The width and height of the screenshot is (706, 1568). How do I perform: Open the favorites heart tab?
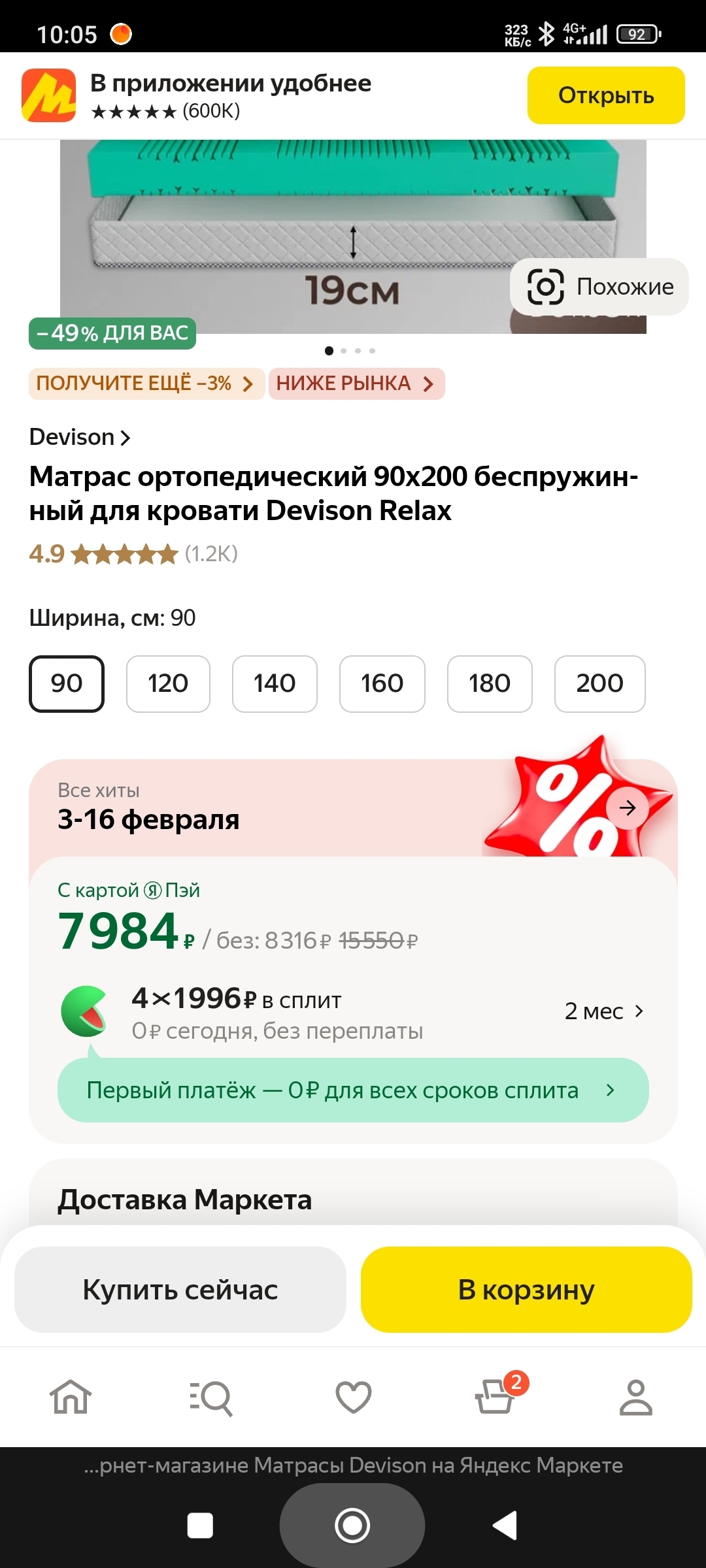click(353, 1397)
